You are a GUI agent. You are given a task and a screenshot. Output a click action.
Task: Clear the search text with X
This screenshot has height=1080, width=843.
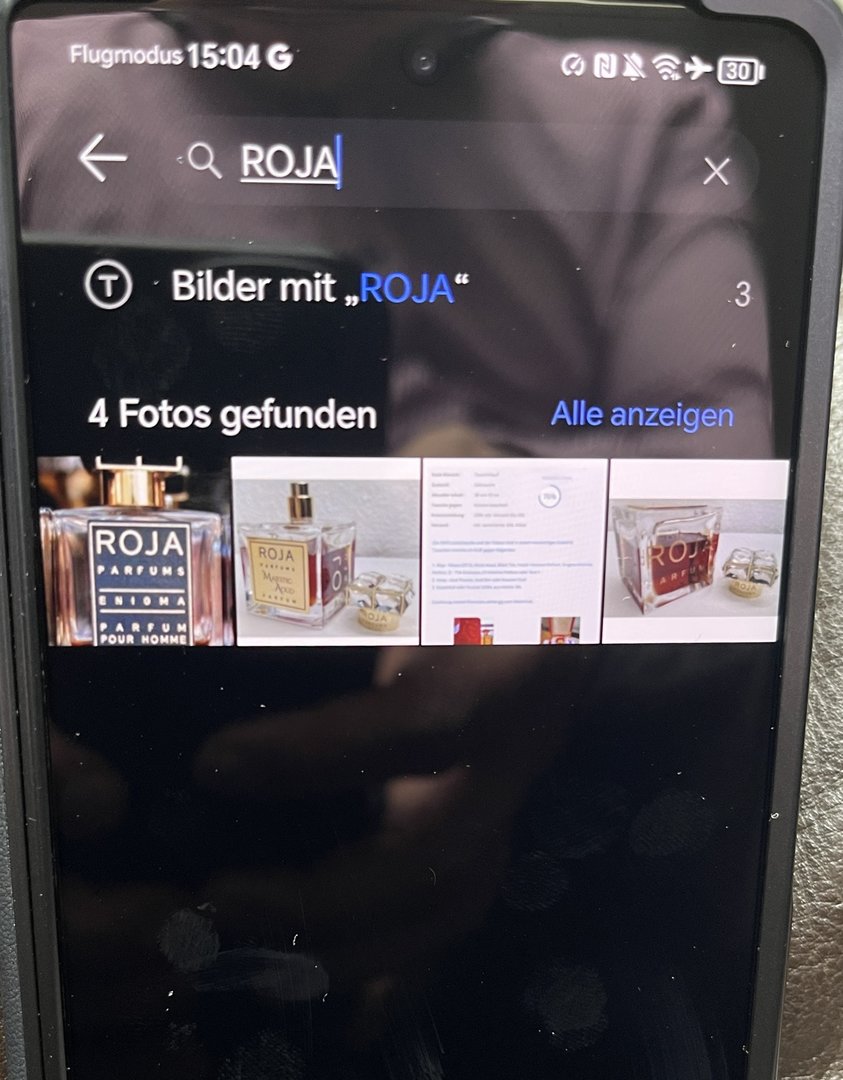coord(716,172)
